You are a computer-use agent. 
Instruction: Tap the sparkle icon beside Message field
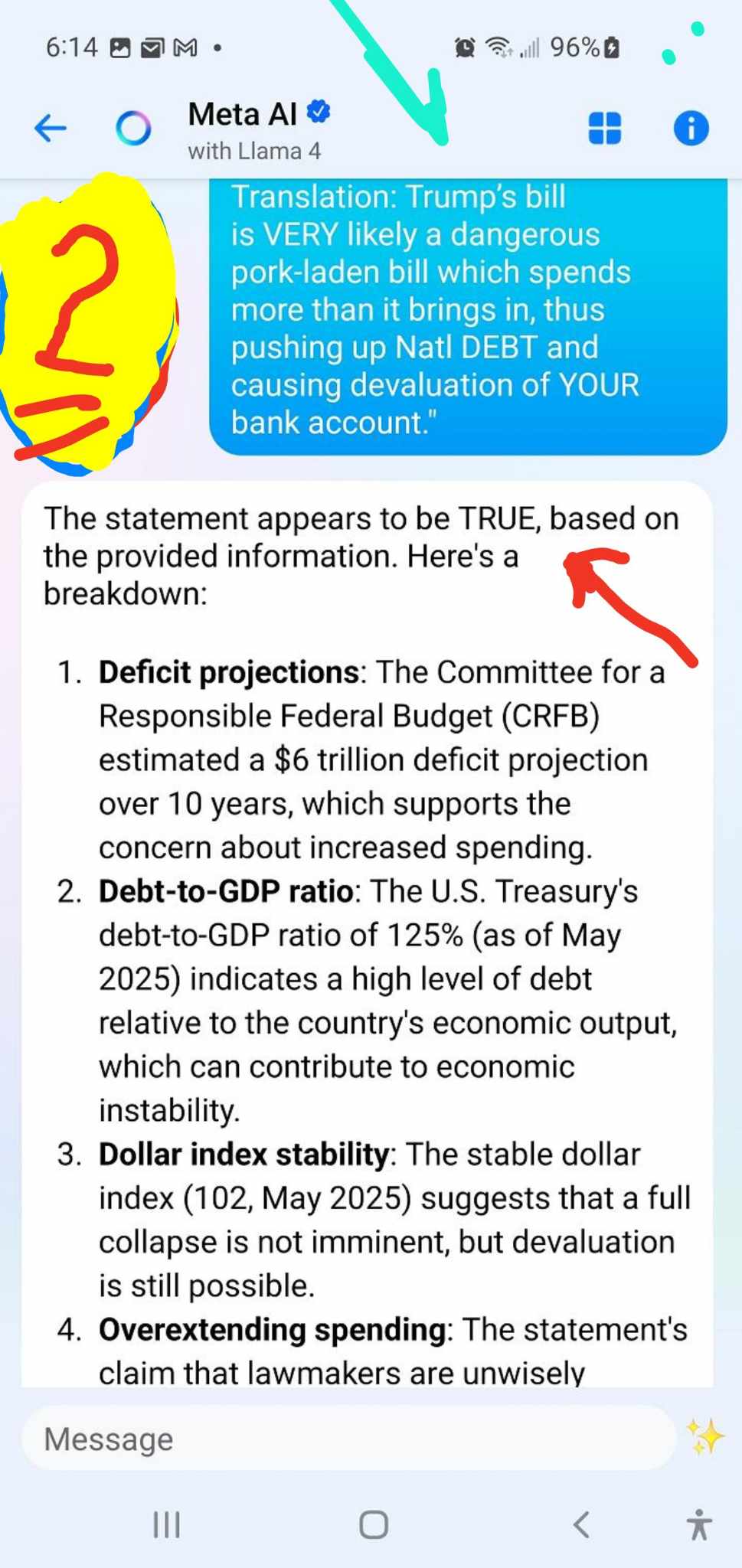click(705, 1436)
